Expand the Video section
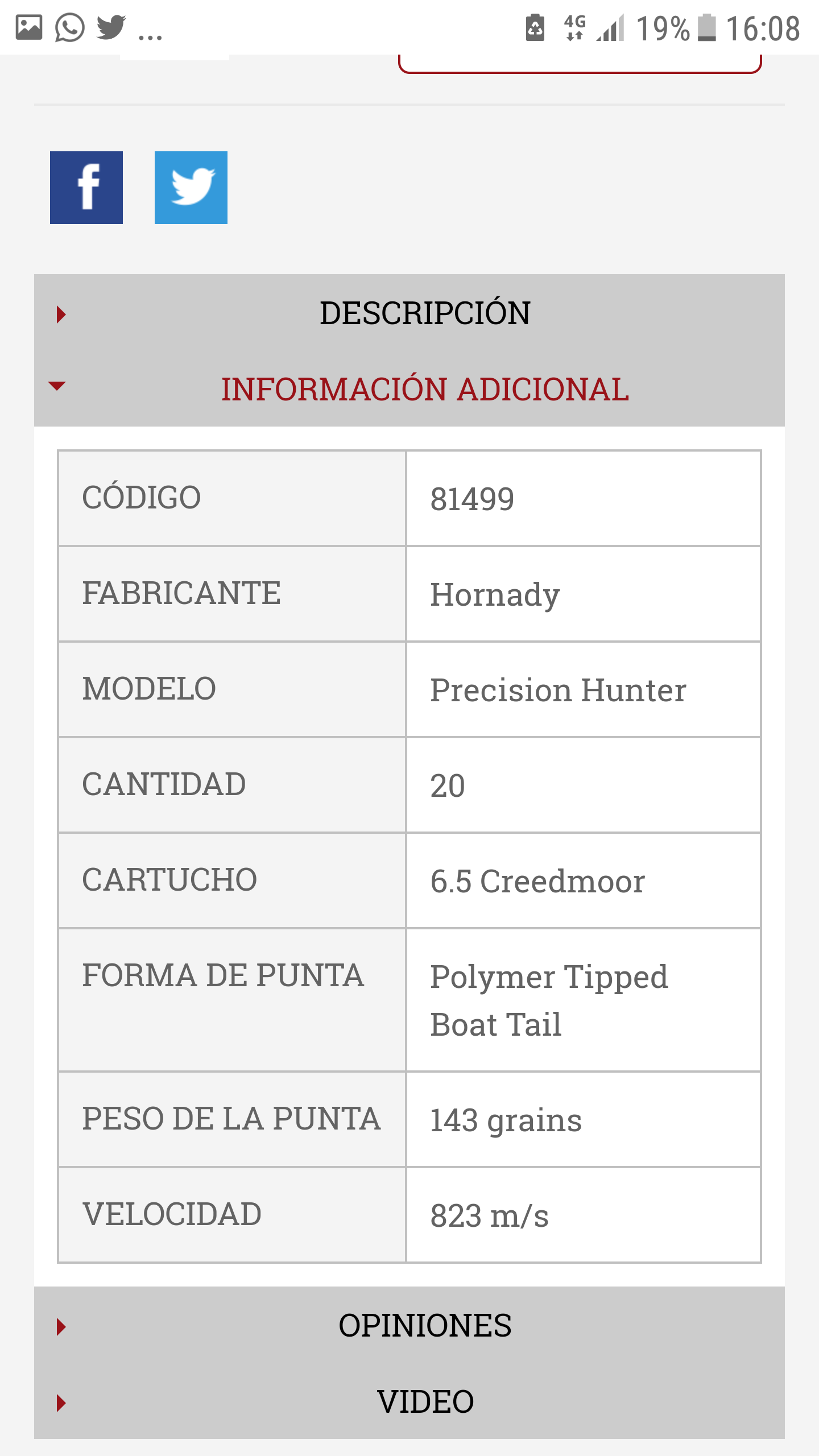Image resolution: width=819 pixels, height=1456 pixels. 424,1401
